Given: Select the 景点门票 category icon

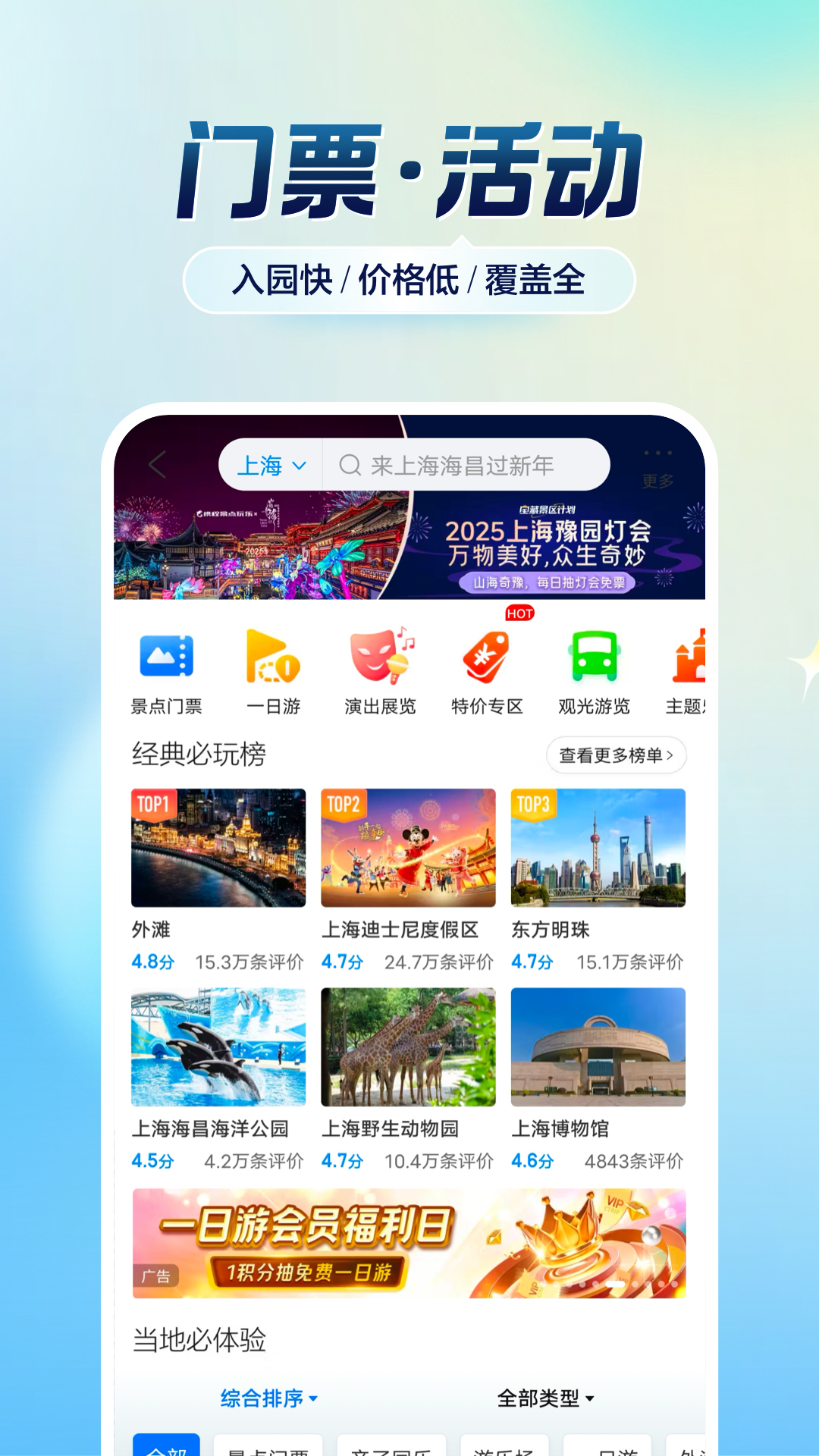Looking at the screenshot, I should tap(168, 657).
